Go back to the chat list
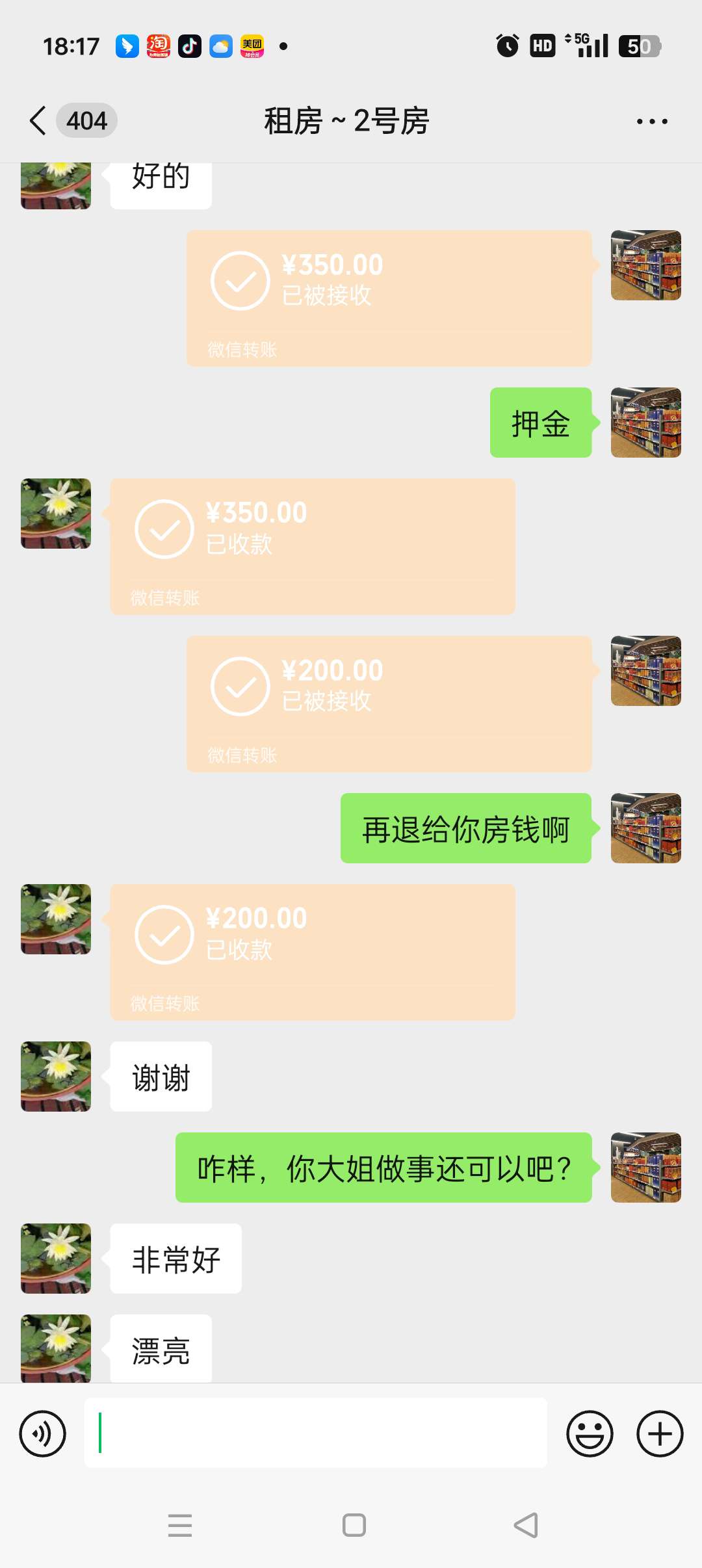 click(39, 121)
